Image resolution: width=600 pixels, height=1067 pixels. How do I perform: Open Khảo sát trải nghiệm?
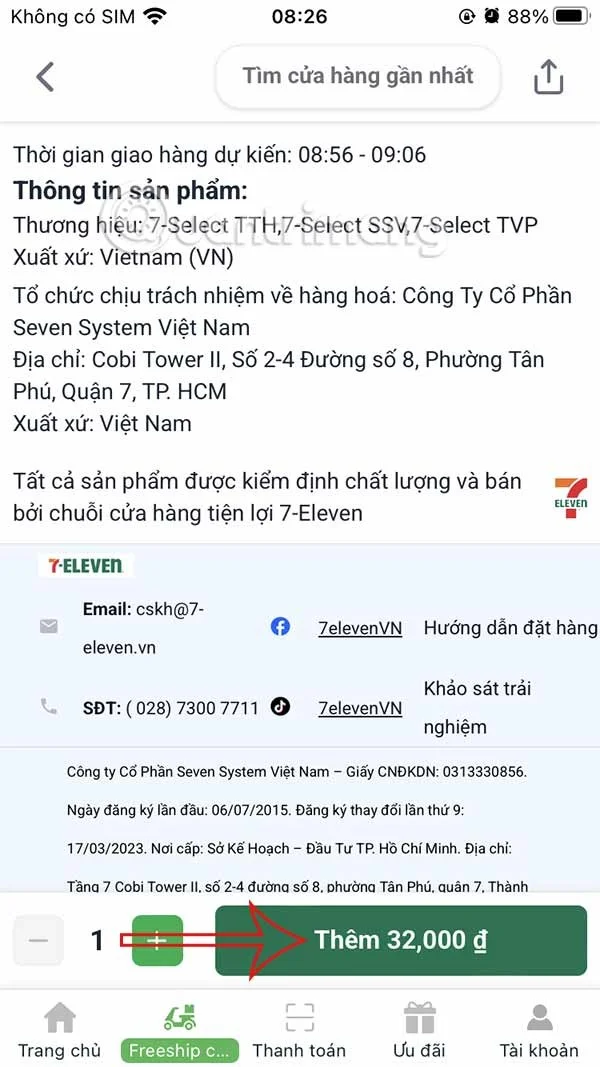tap(477, 707)
